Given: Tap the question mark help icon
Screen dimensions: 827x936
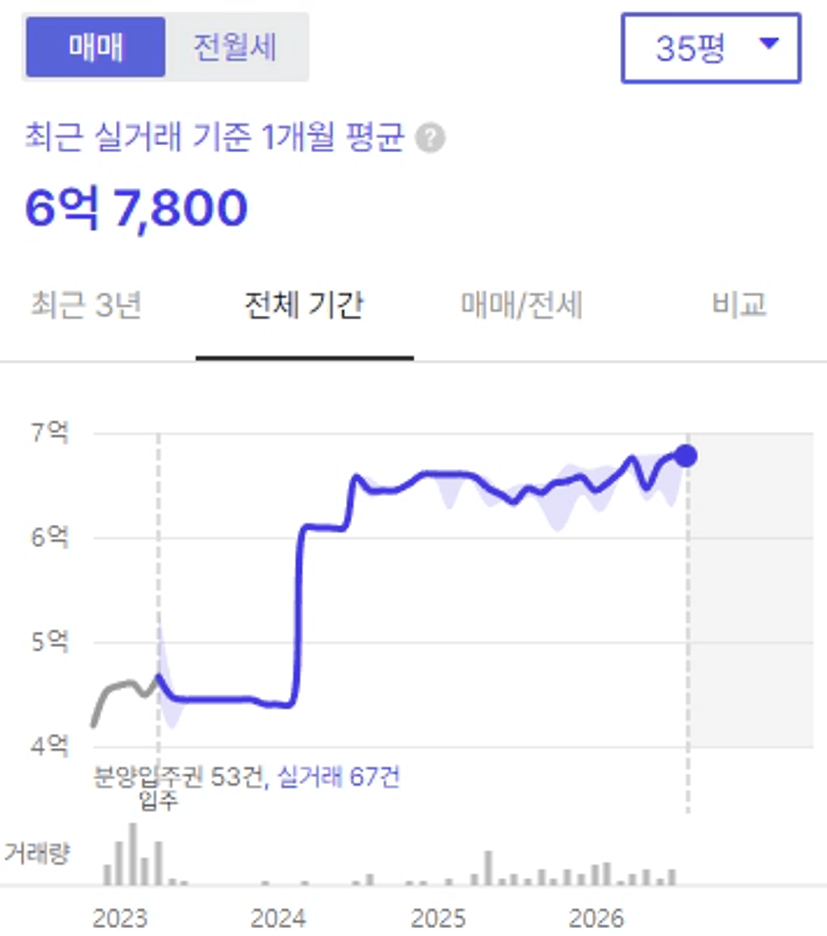Looking at the screenshot, I should click(430, 138).
